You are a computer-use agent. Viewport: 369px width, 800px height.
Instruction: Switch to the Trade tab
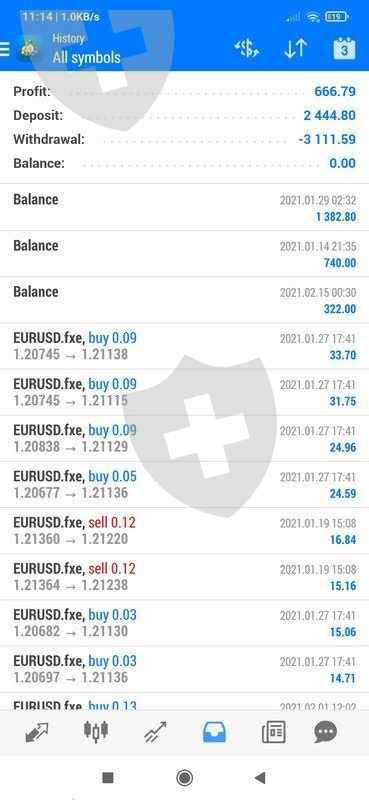click(155, 733)
